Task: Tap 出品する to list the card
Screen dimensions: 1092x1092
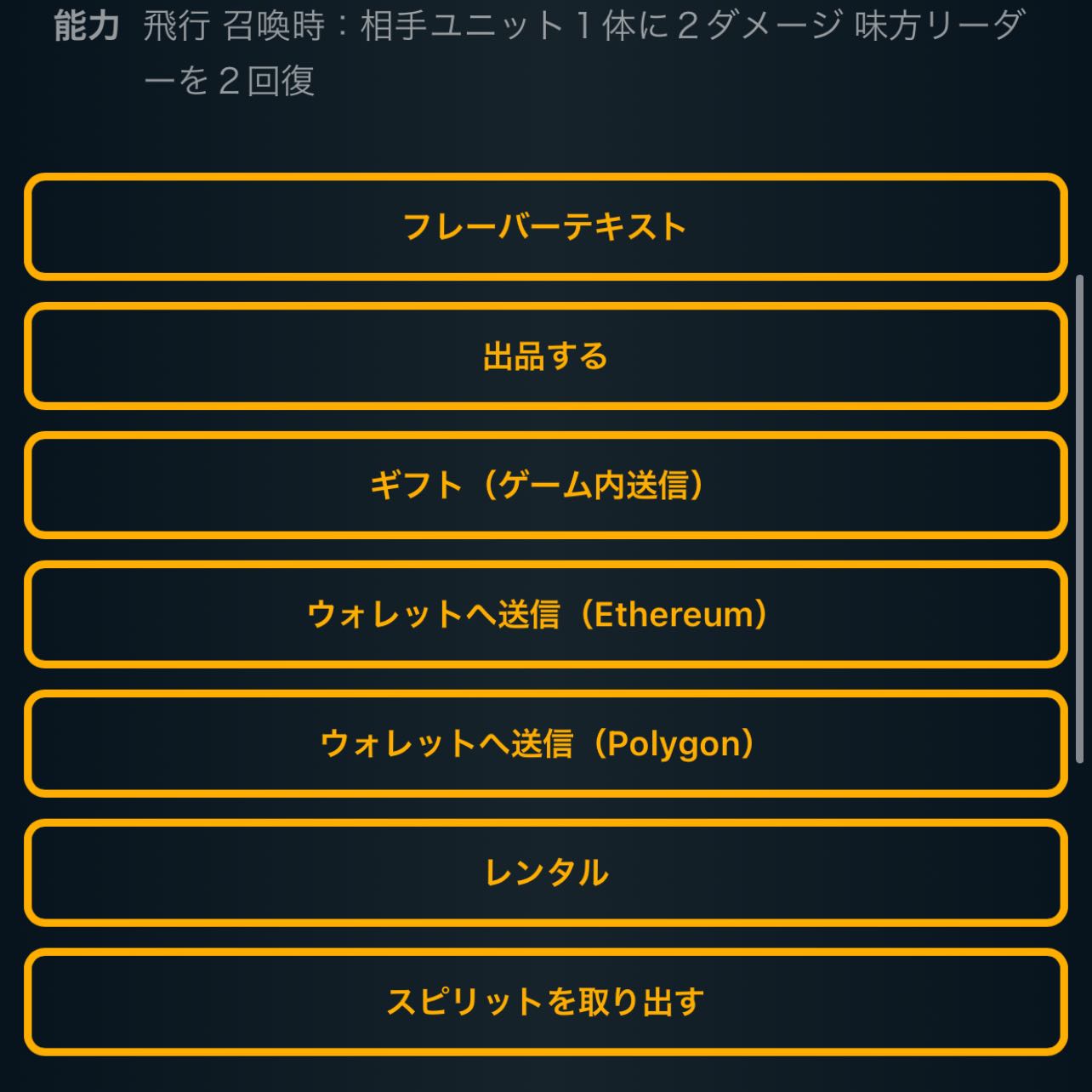Action: (x=545, y=356)
